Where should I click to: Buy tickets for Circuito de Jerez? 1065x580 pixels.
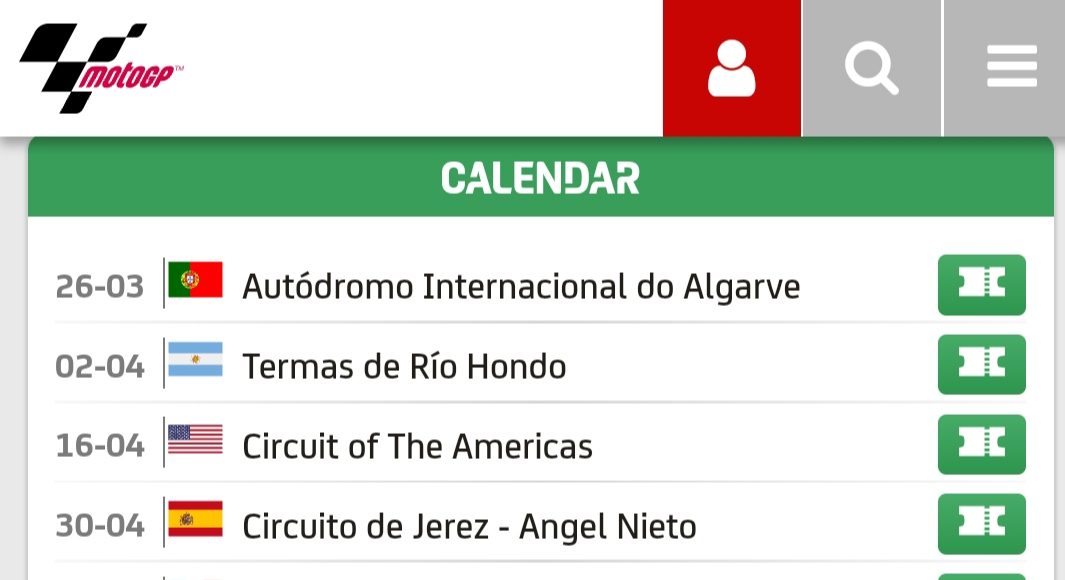[981, 524]
